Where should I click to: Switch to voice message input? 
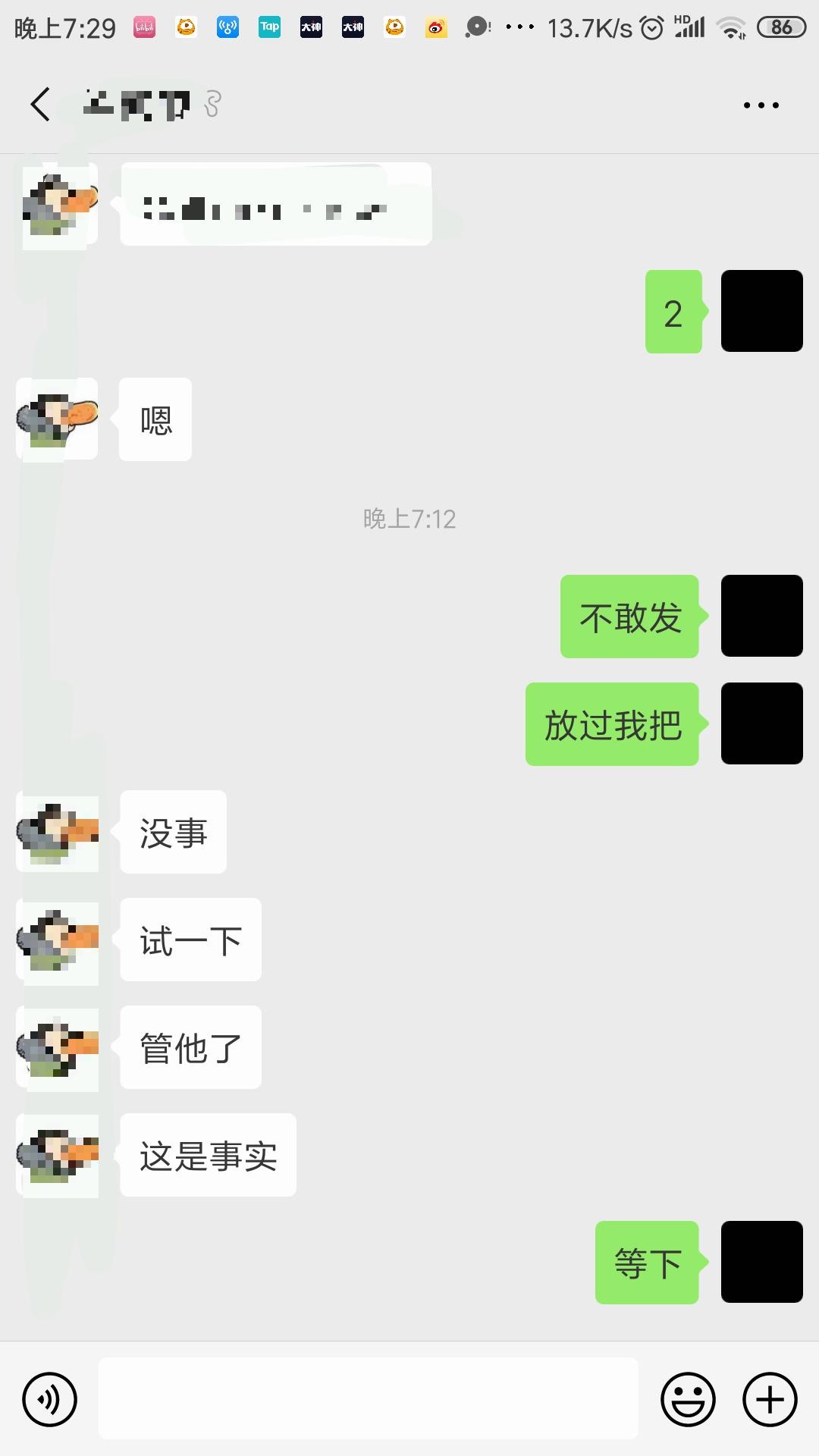tap(50, 1399)
